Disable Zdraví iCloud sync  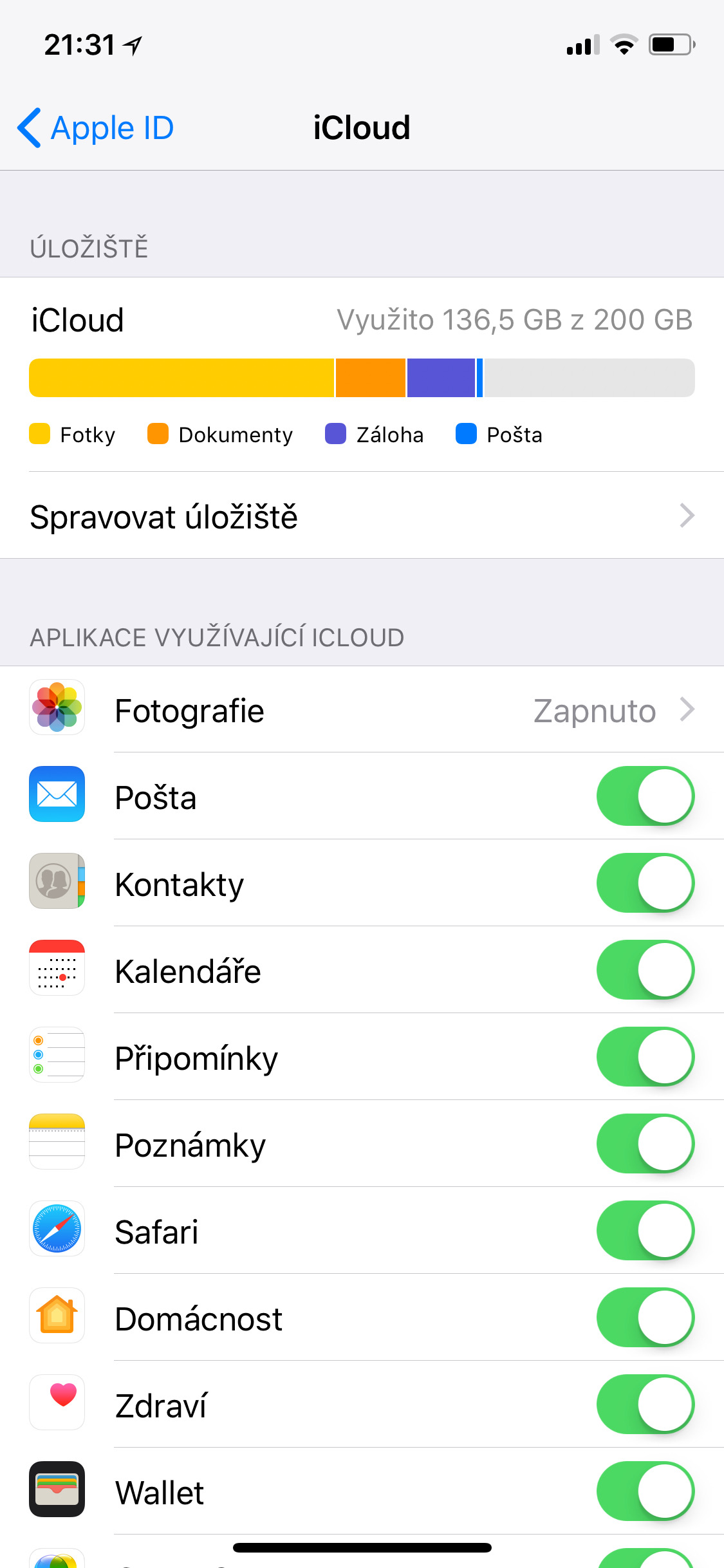645,1405
